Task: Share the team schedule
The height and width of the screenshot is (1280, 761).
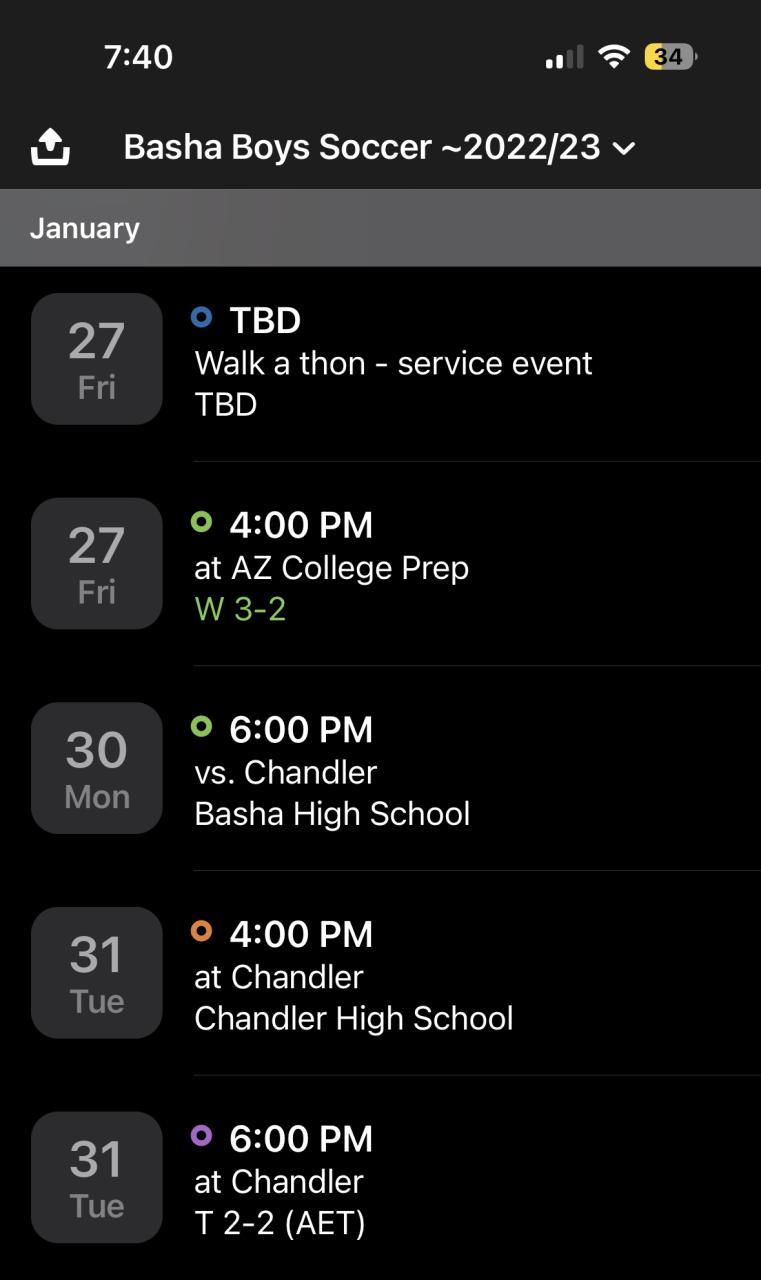Action: tap(50, 148)
